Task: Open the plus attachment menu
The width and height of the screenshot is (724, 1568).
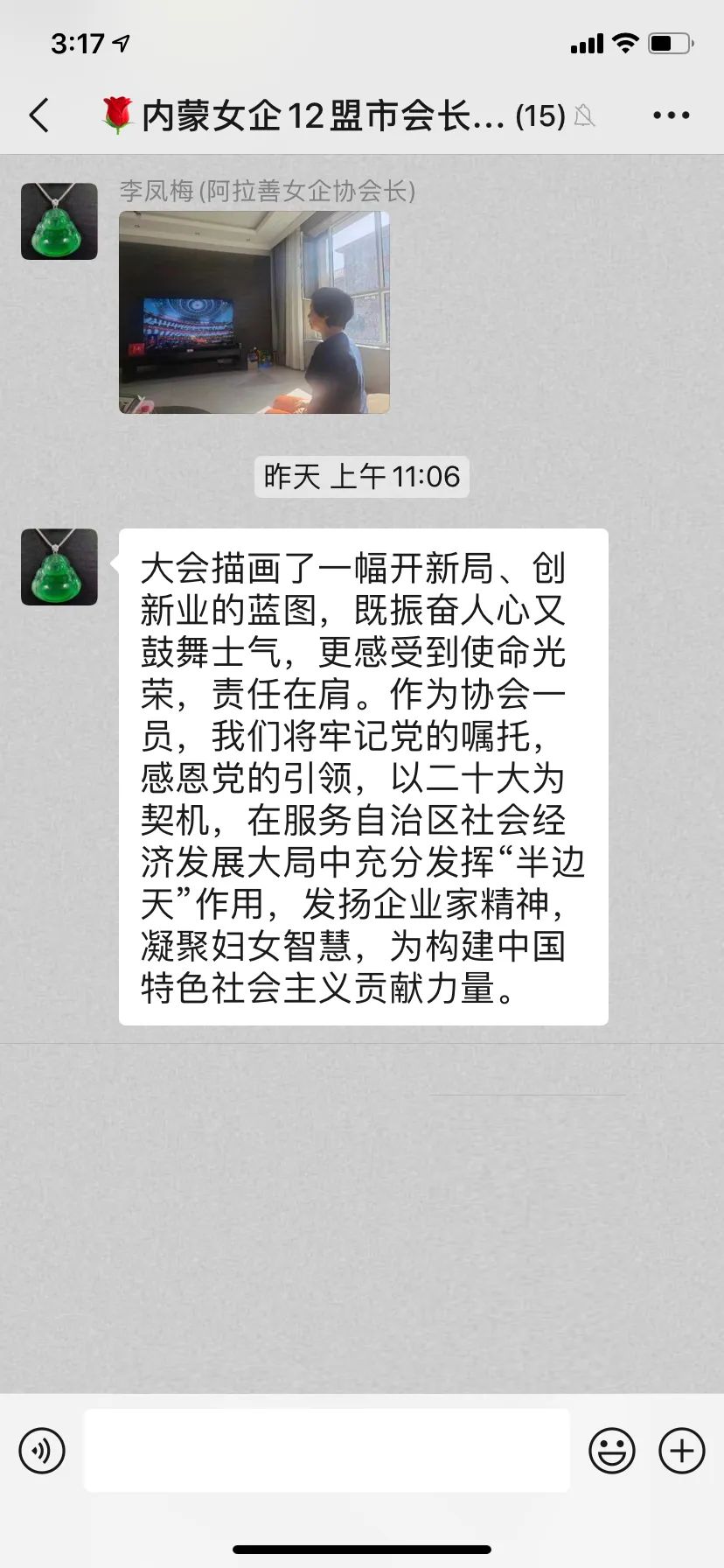Action: pyautogui.click(x=681, y=1450)
